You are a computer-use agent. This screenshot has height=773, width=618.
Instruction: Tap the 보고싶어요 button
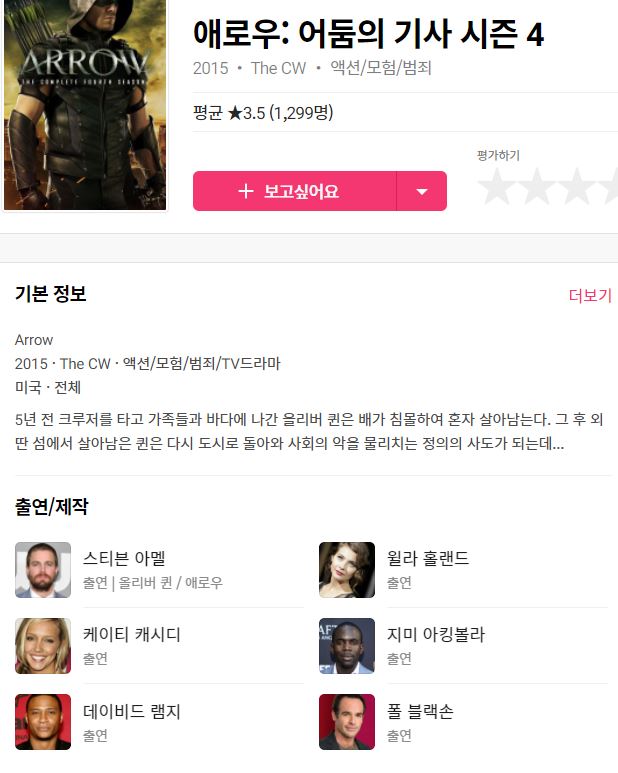[x=294, y=191]
